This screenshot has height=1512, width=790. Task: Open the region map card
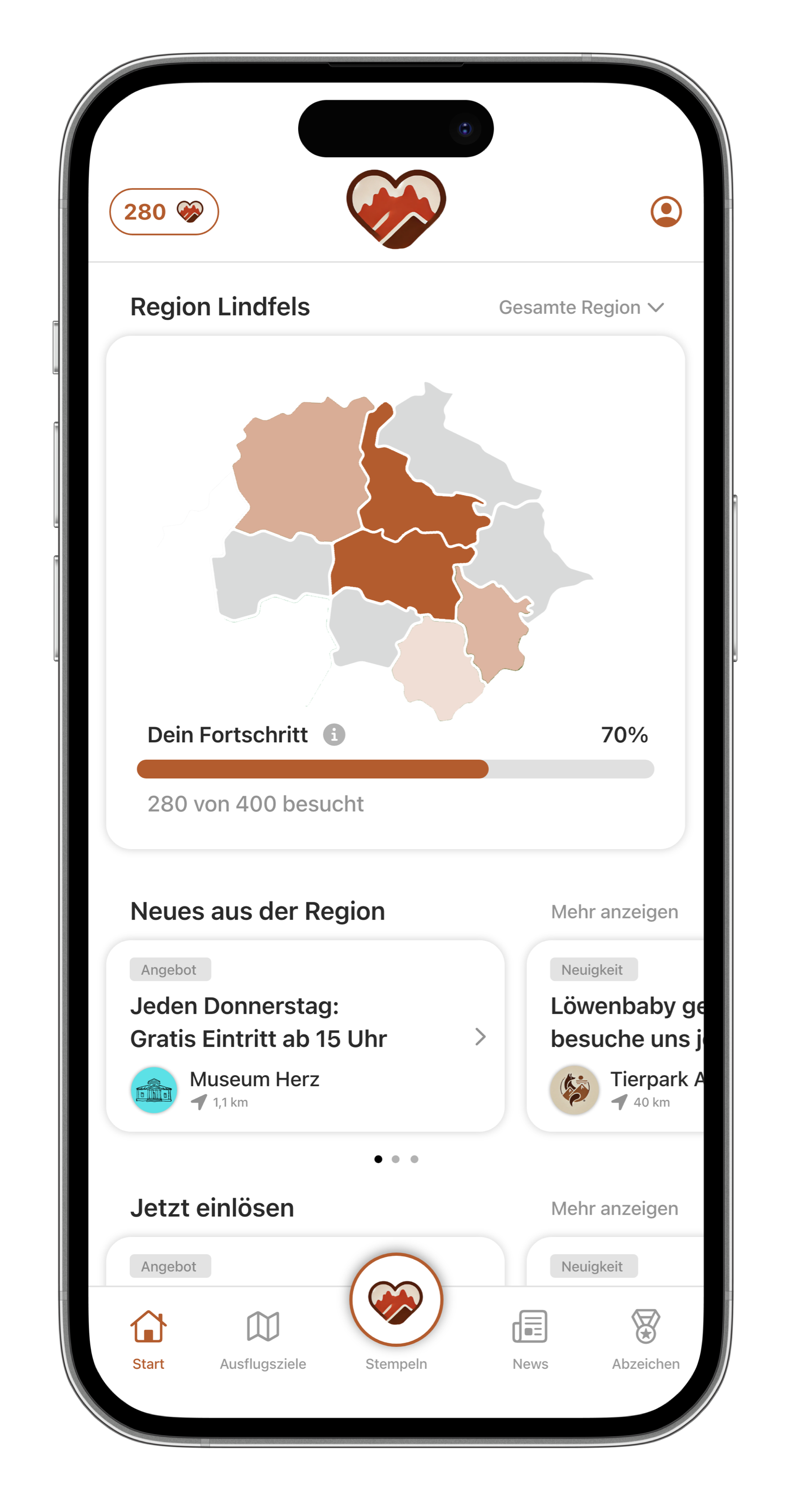(x=396, y=546)
